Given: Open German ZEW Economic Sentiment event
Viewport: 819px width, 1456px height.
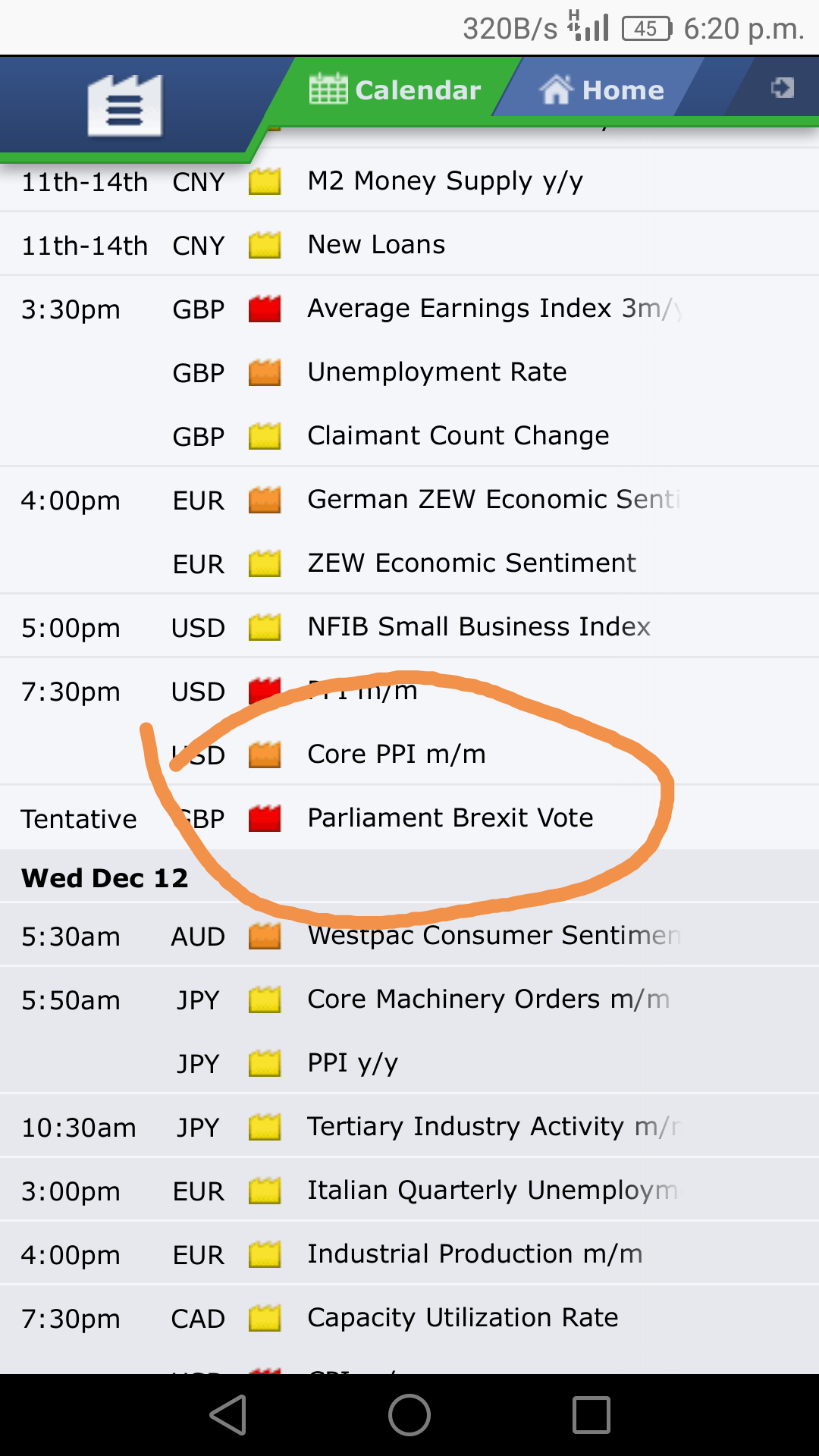Looking at the screenshot, I should pos(493,500).
